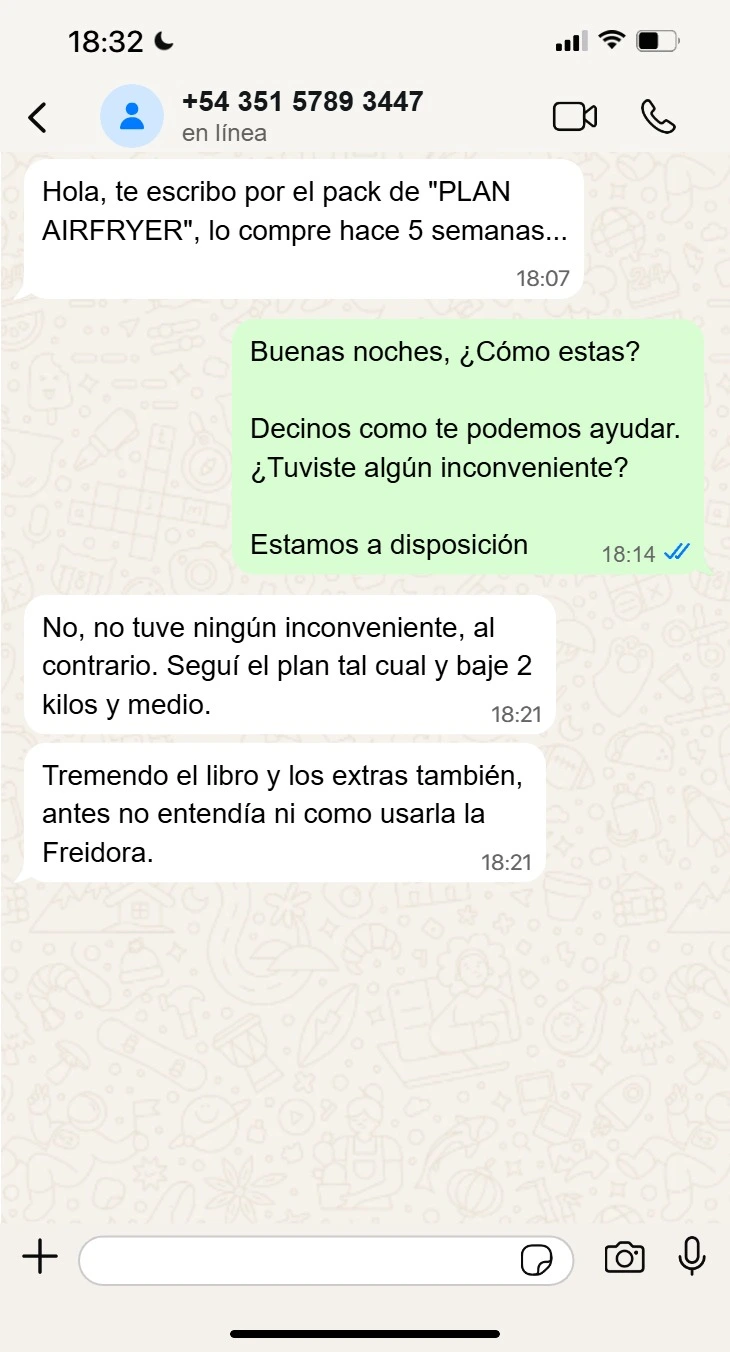This screenshot has width=730, height=1352.
Task: Start a video call with the contact
Action: (574, 116)
